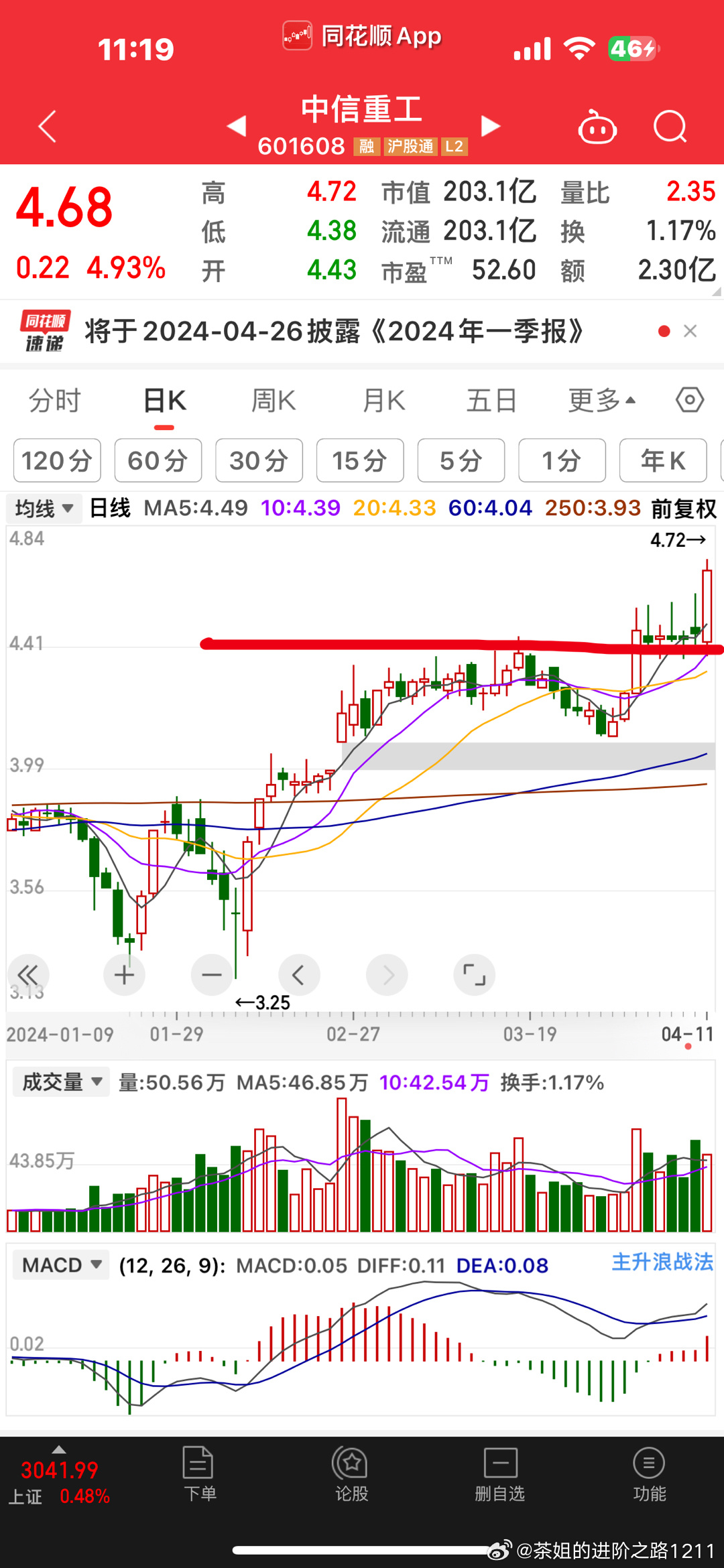
Task: Open the 均线 indicator dropdown
Action: click(44, 509)
